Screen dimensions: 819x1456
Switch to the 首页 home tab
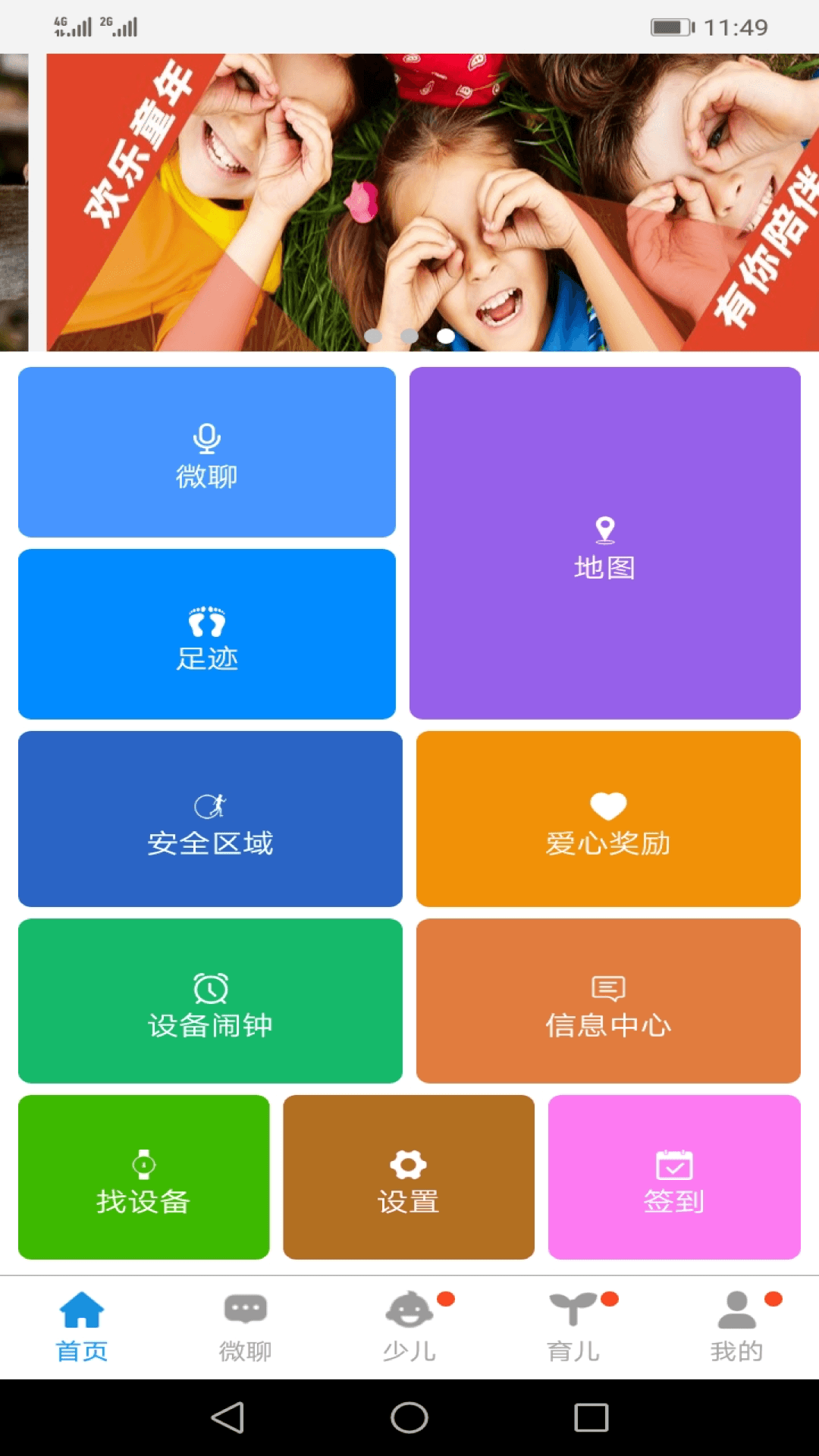coord(82,1327)
